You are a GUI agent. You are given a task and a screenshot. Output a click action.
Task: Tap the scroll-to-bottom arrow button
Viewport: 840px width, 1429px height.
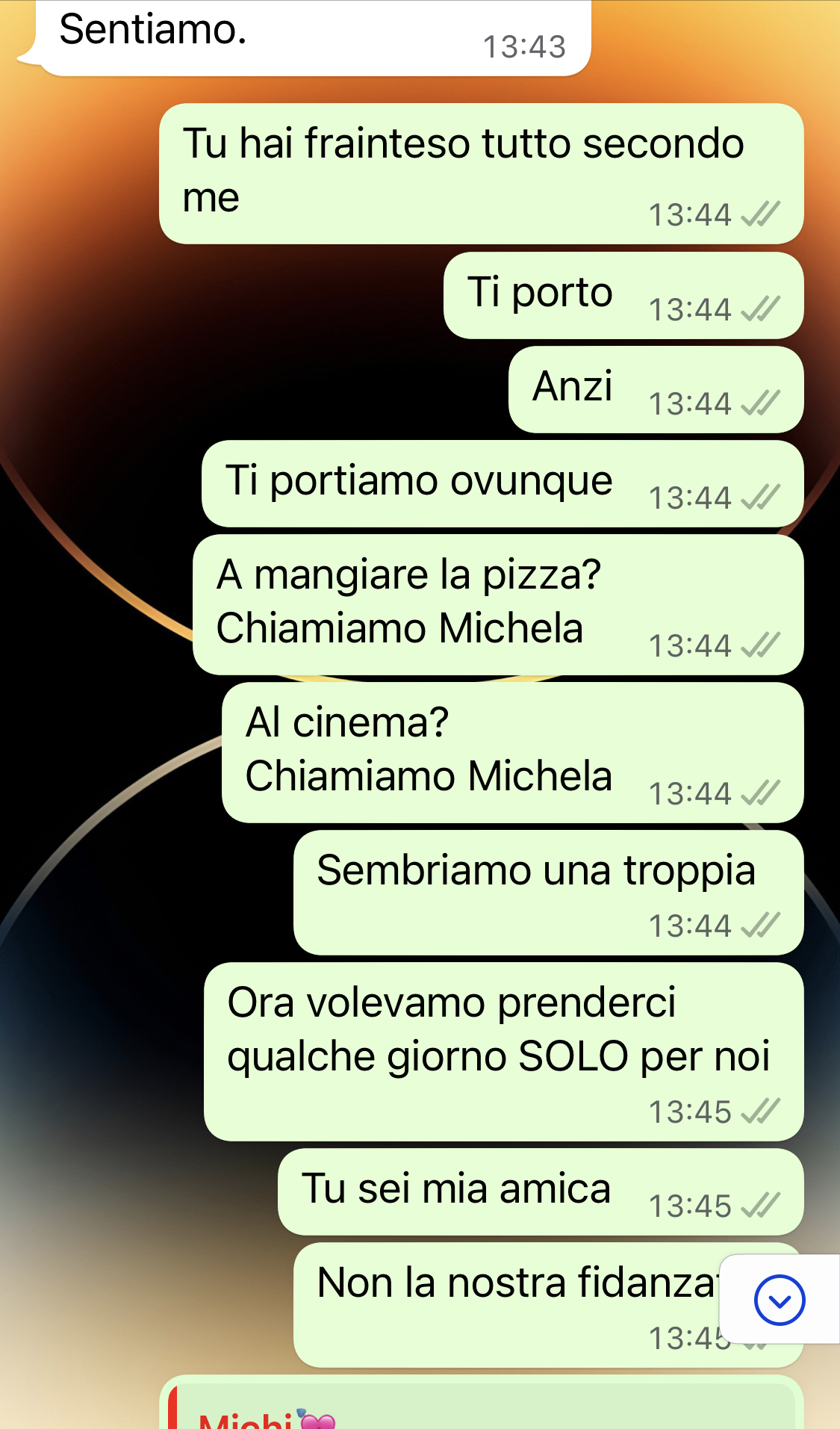[779, 1301]
